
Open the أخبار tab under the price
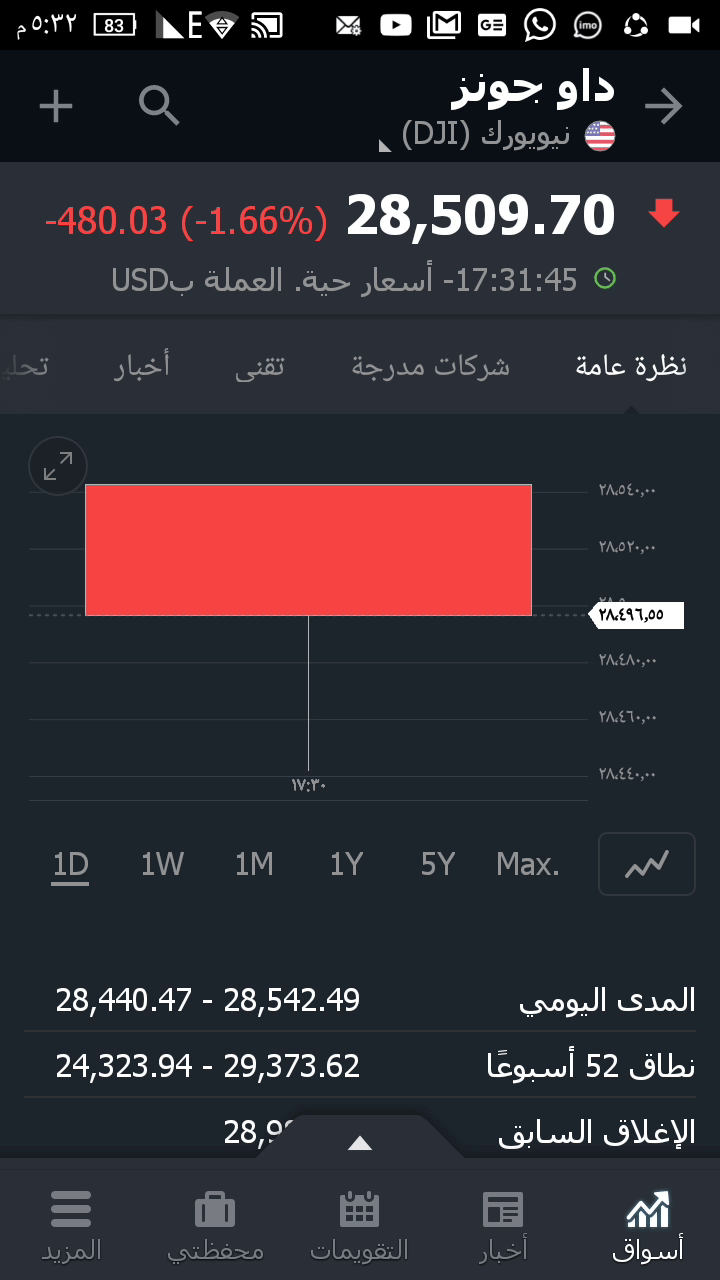pos(141,366)
